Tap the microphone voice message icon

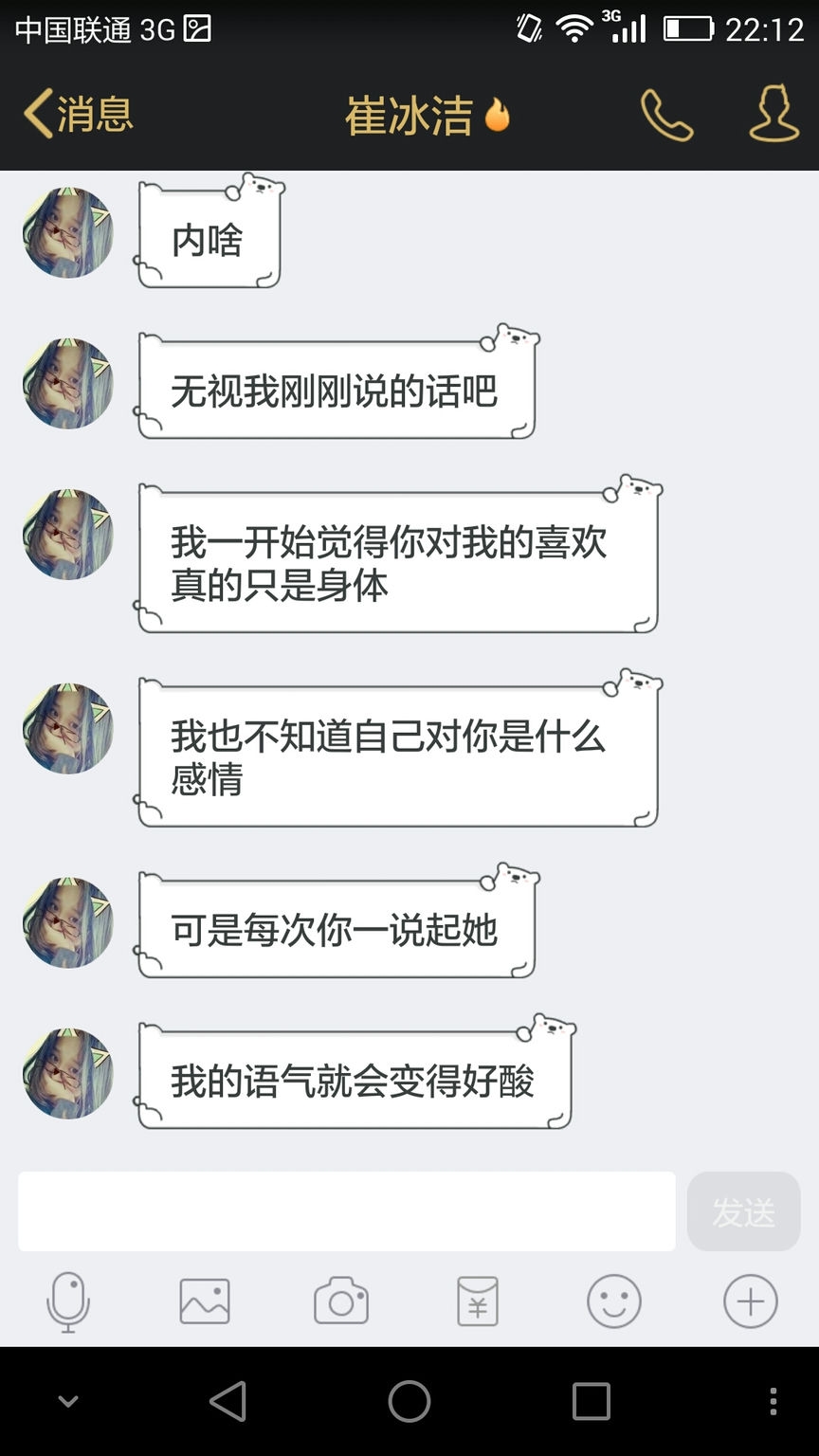coord(68,1301)
